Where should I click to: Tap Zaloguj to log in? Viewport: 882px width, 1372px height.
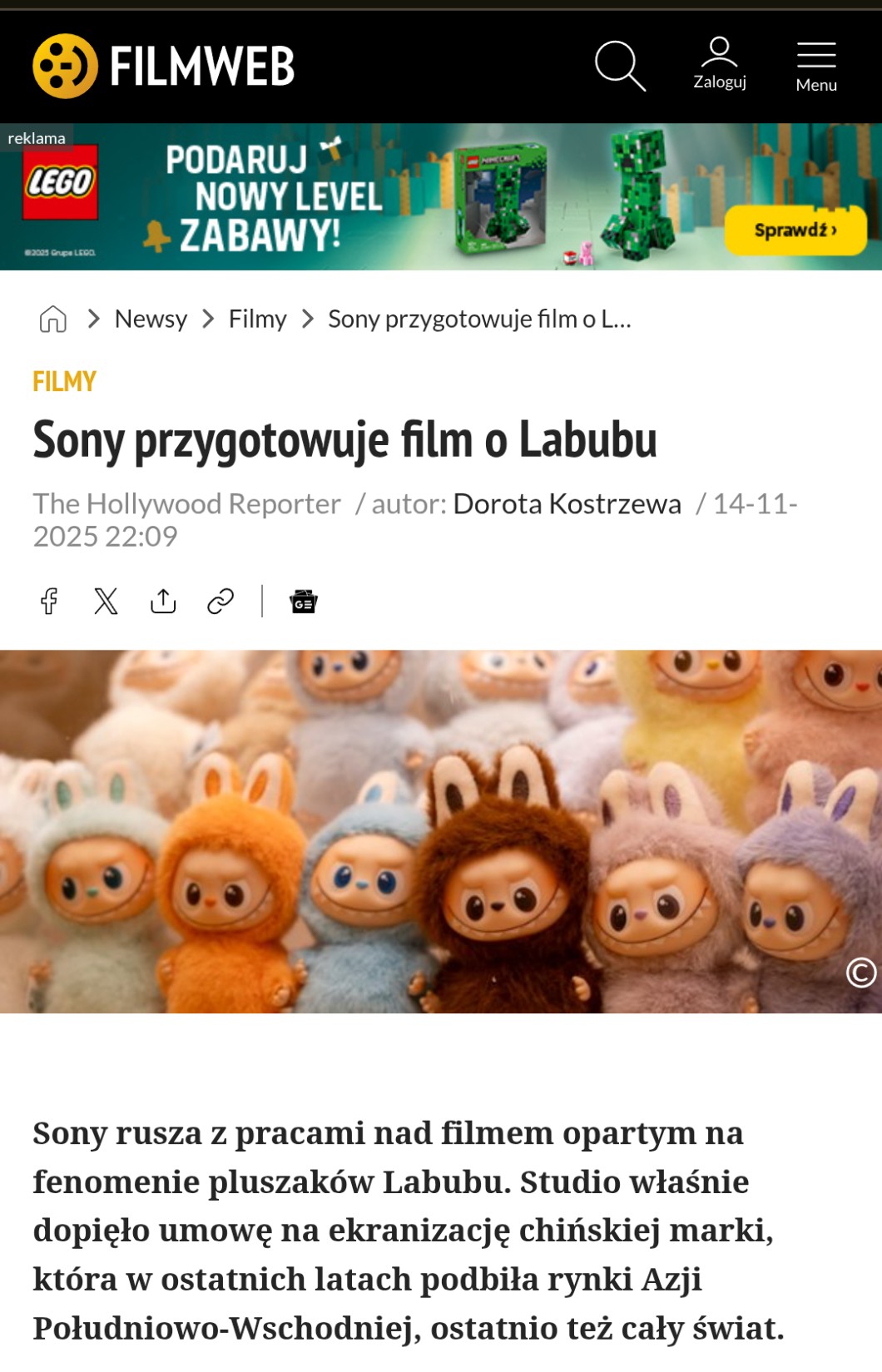click(x=720, y=64)
